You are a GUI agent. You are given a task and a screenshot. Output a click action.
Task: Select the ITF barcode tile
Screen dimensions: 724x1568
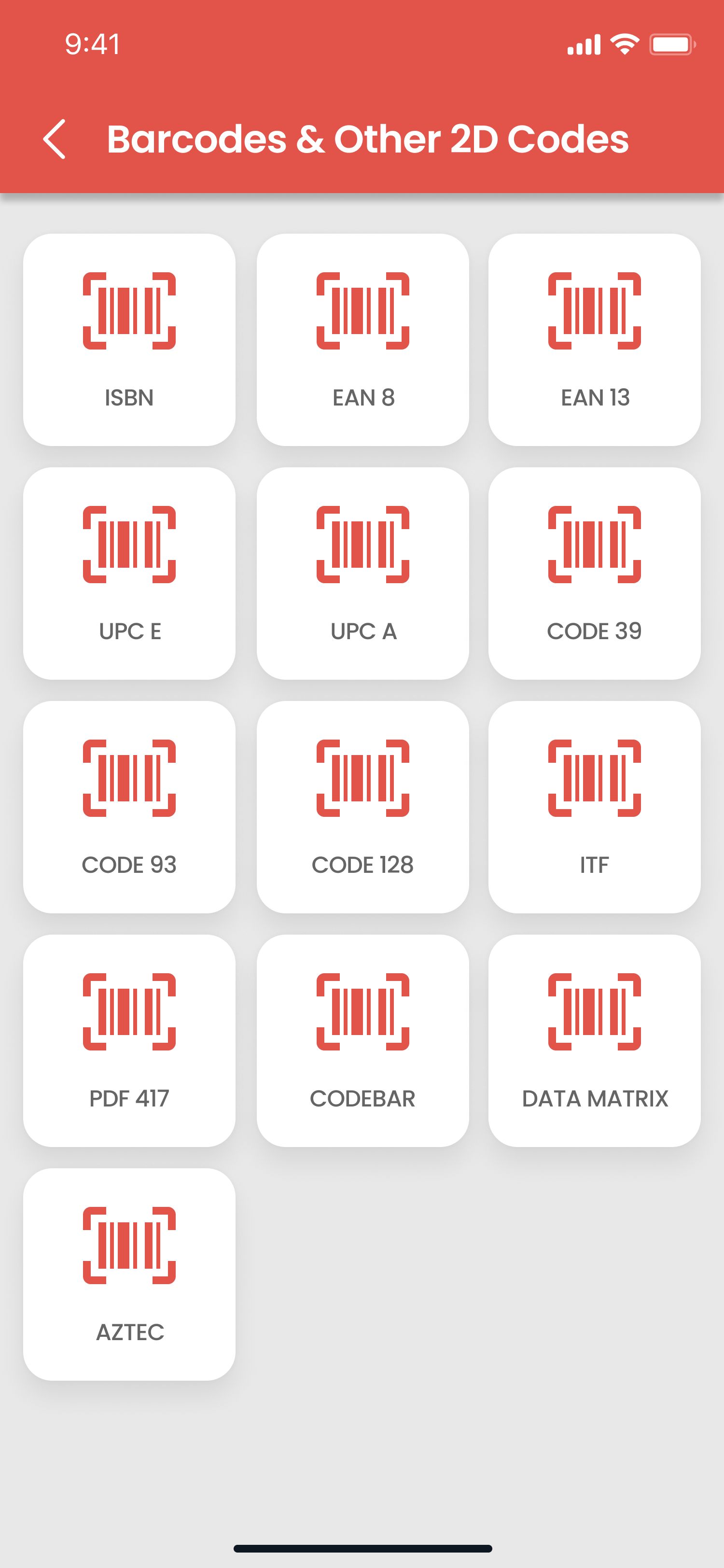click(595, 807)
